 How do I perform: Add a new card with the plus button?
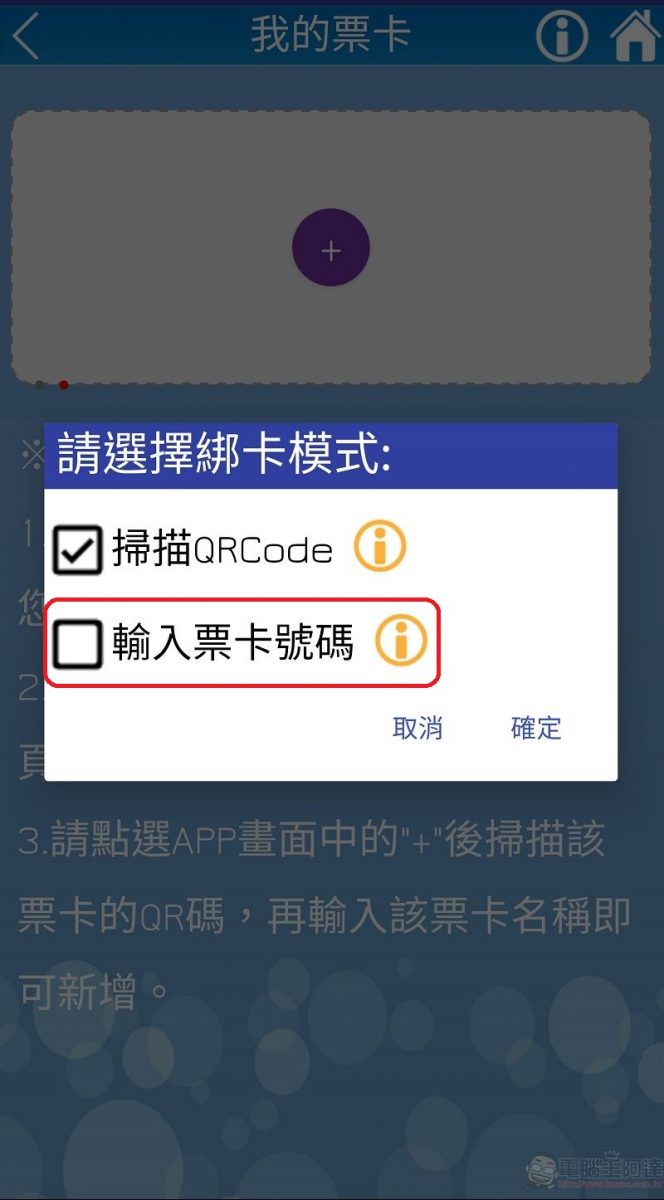[x=331, y=249]
